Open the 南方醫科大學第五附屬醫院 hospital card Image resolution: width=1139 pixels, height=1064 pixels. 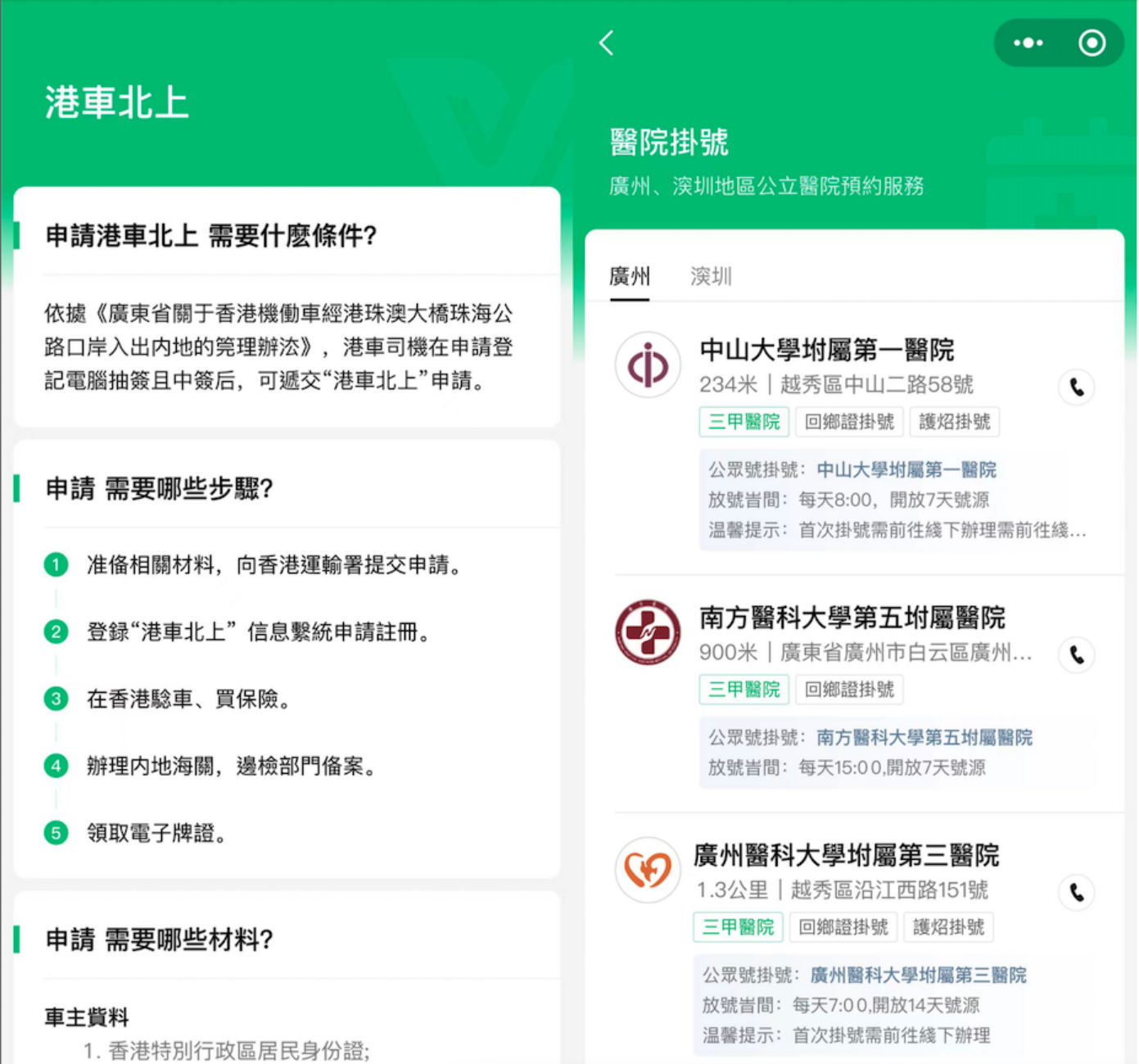click(x=852, y=618)
